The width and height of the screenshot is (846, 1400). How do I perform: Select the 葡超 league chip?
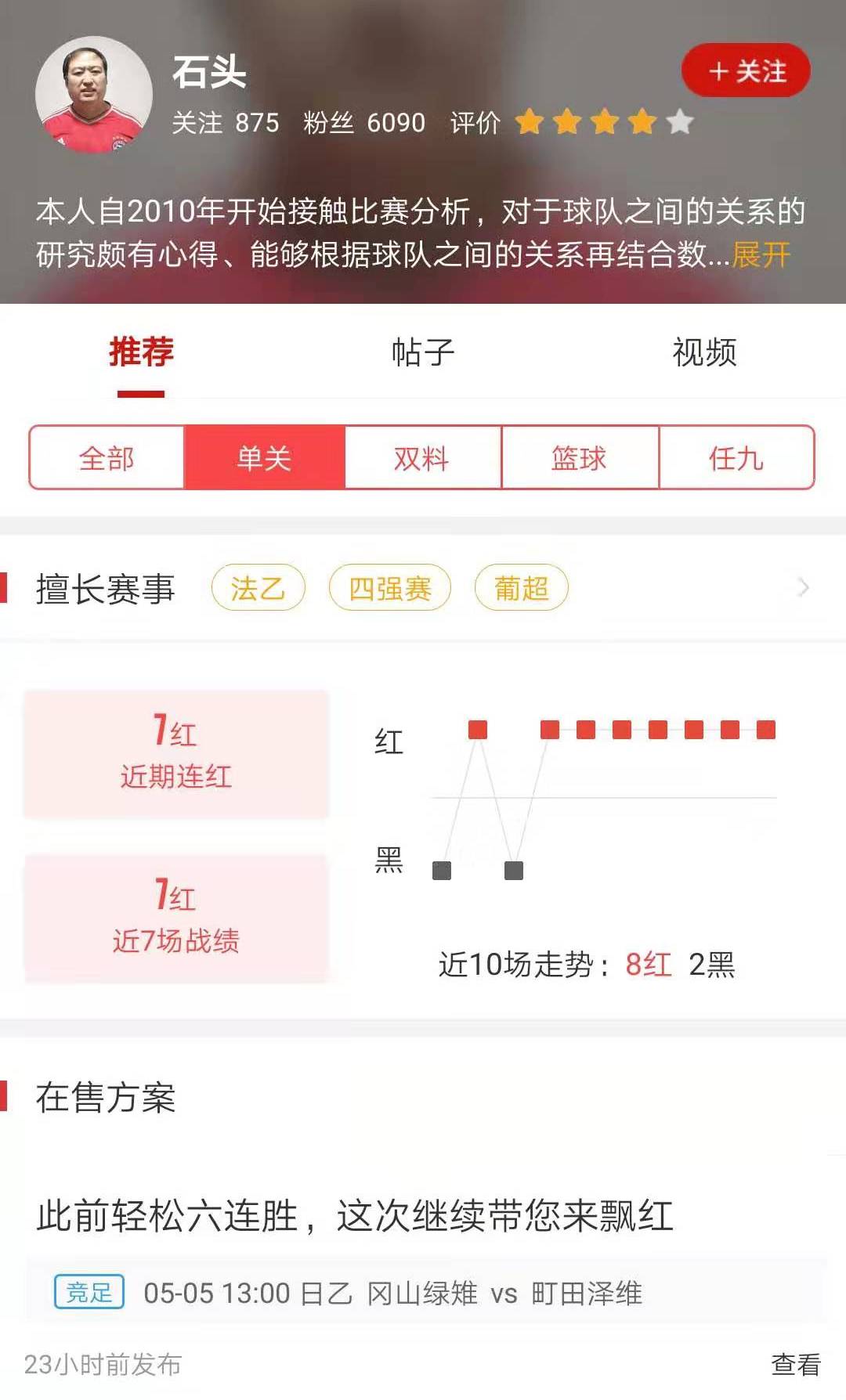(521, 588)
